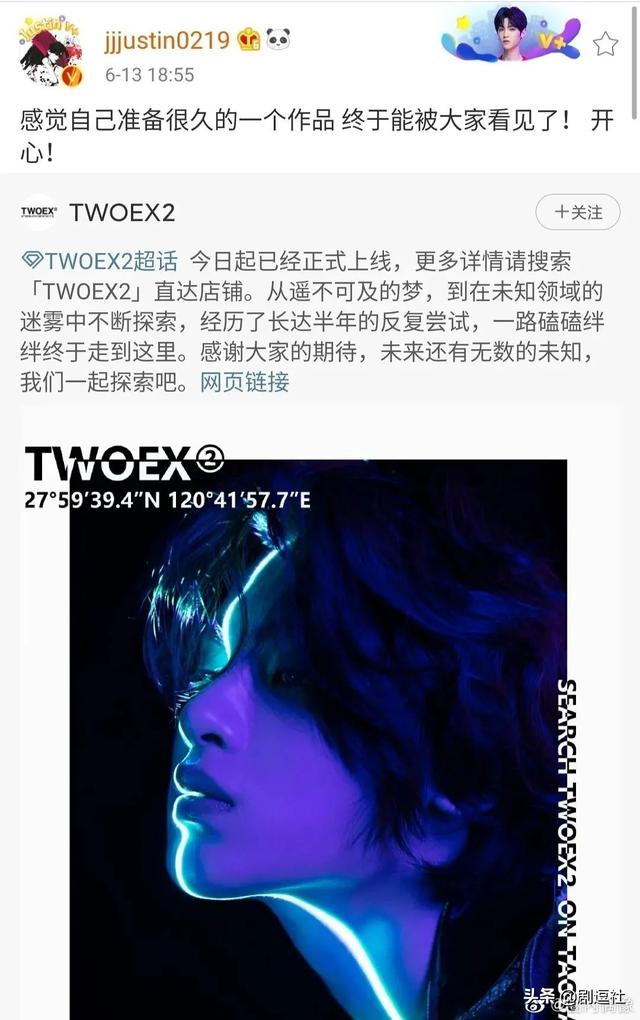Open the TWOEX2超话 topic link
Screen dimensions: 640x1020
point(100,262)
